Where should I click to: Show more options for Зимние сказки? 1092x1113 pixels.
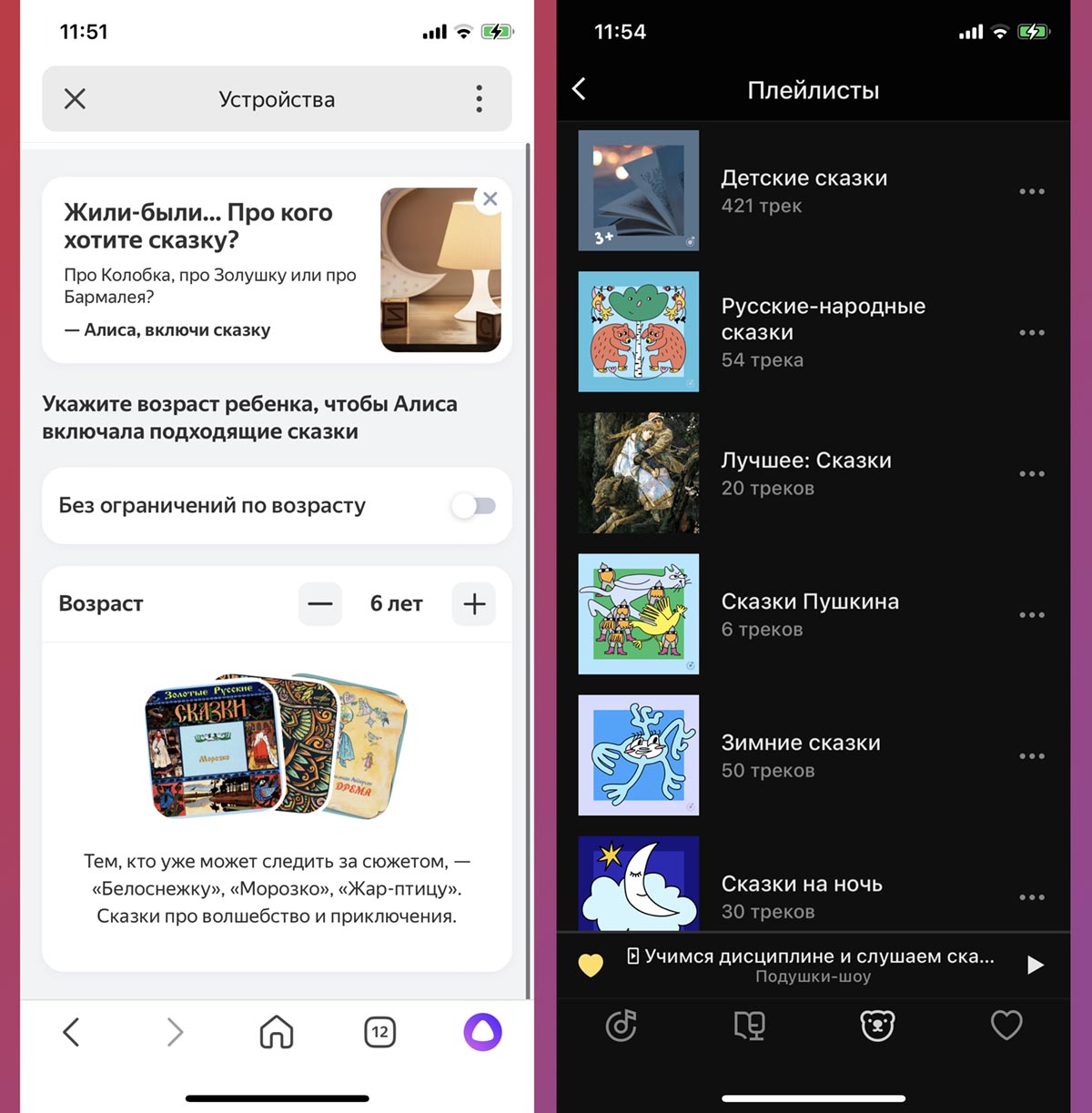(x=1031, y=756)
